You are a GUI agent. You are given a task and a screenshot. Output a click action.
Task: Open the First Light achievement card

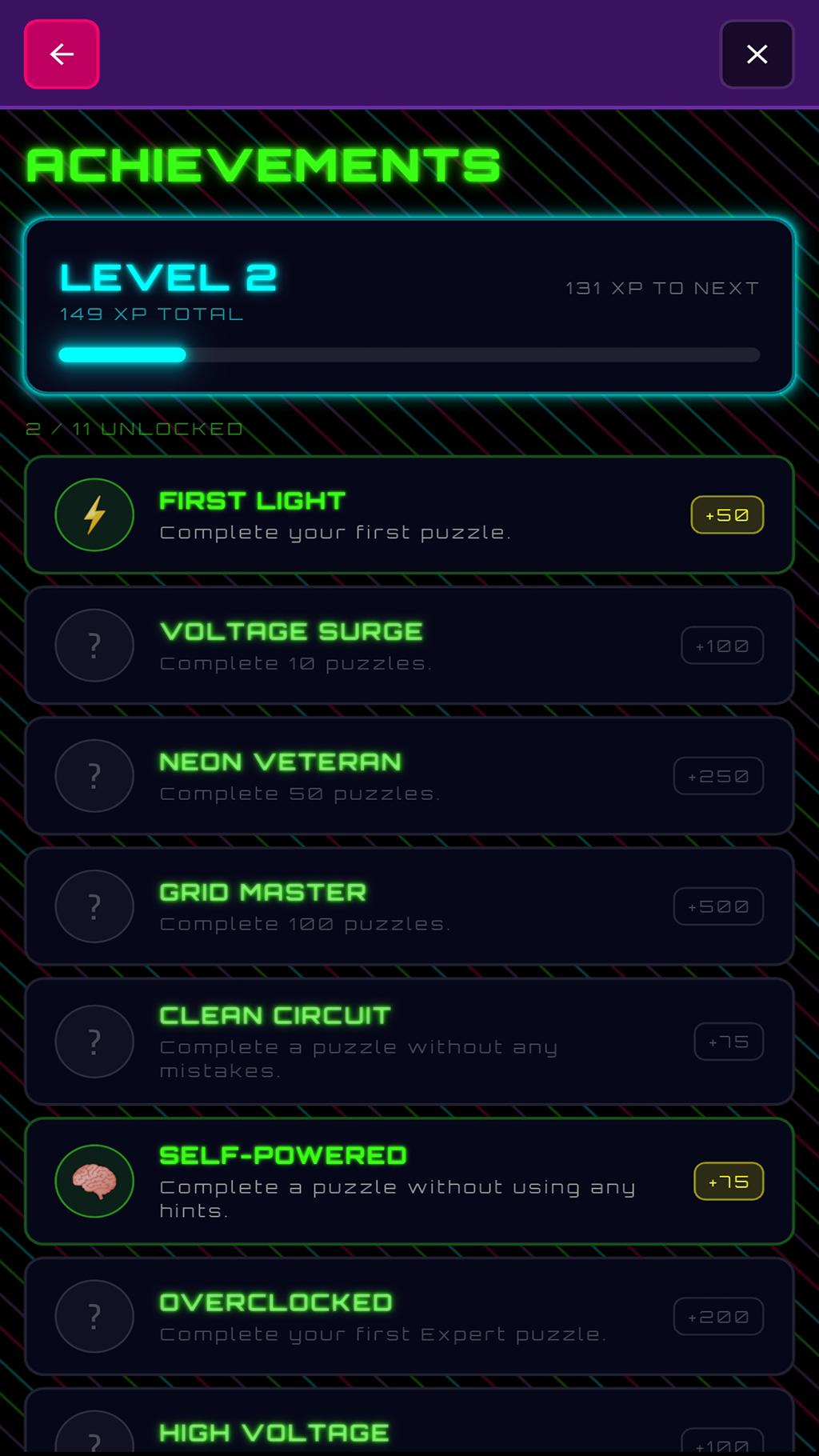[x=409, y=514]
